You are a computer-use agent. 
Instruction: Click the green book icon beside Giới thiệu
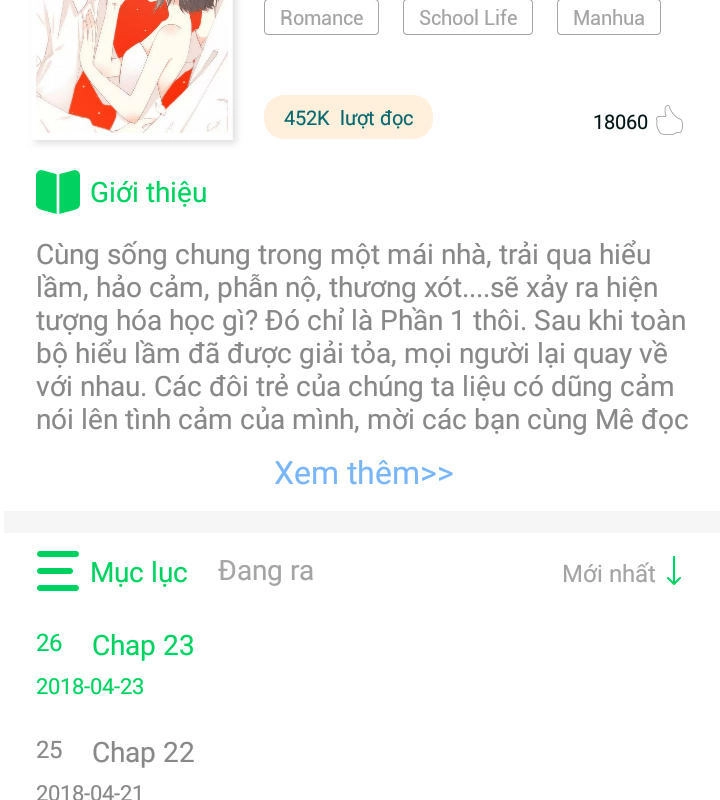pyautogui.click(x=57, y=191)
